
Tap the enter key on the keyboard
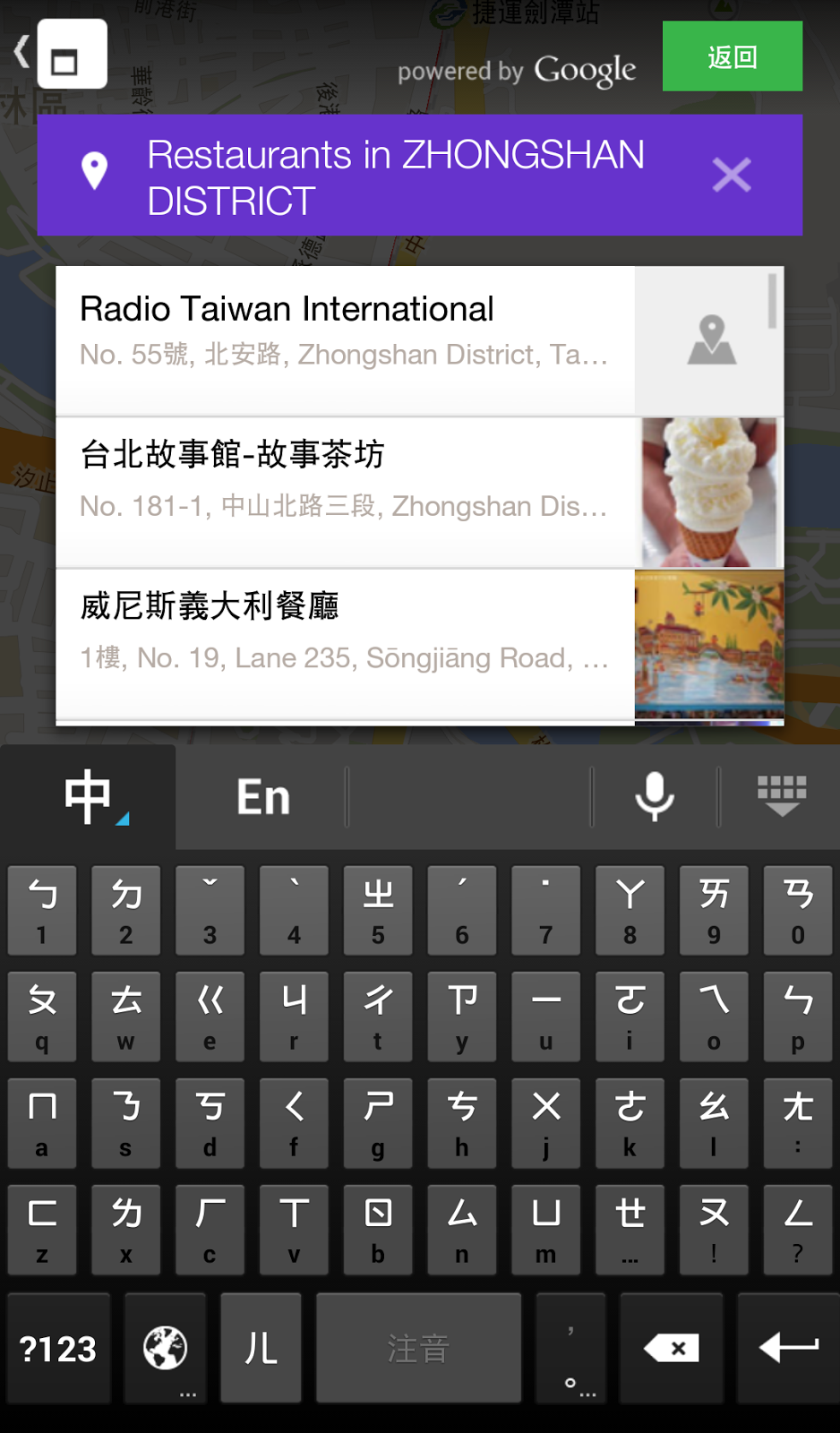(788, 1347)
